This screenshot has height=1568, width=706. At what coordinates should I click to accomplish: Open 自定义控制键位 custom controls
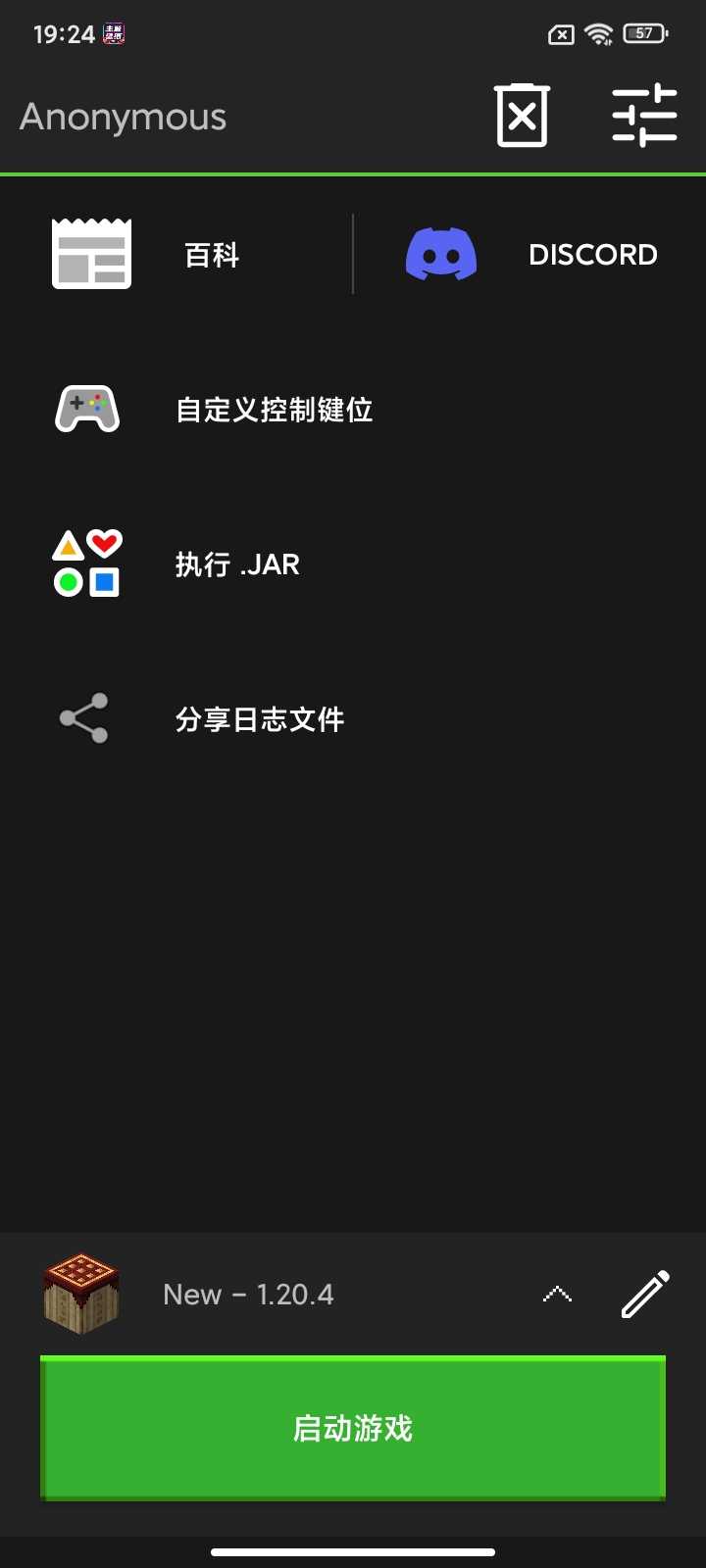[353, 410]
